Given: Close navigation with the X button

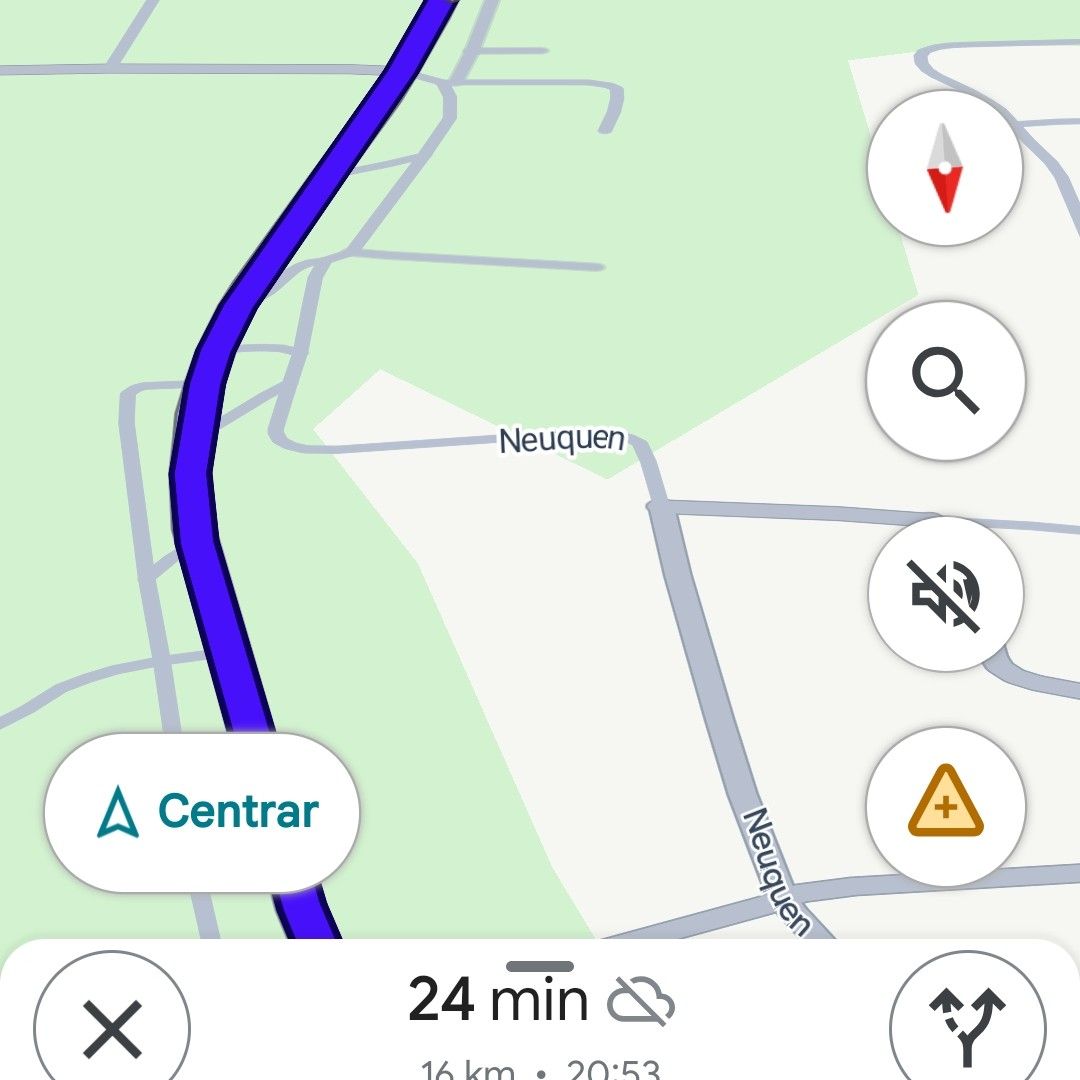Looking at the screenshot, I should pyautogui.click(x=112, y=1028).
